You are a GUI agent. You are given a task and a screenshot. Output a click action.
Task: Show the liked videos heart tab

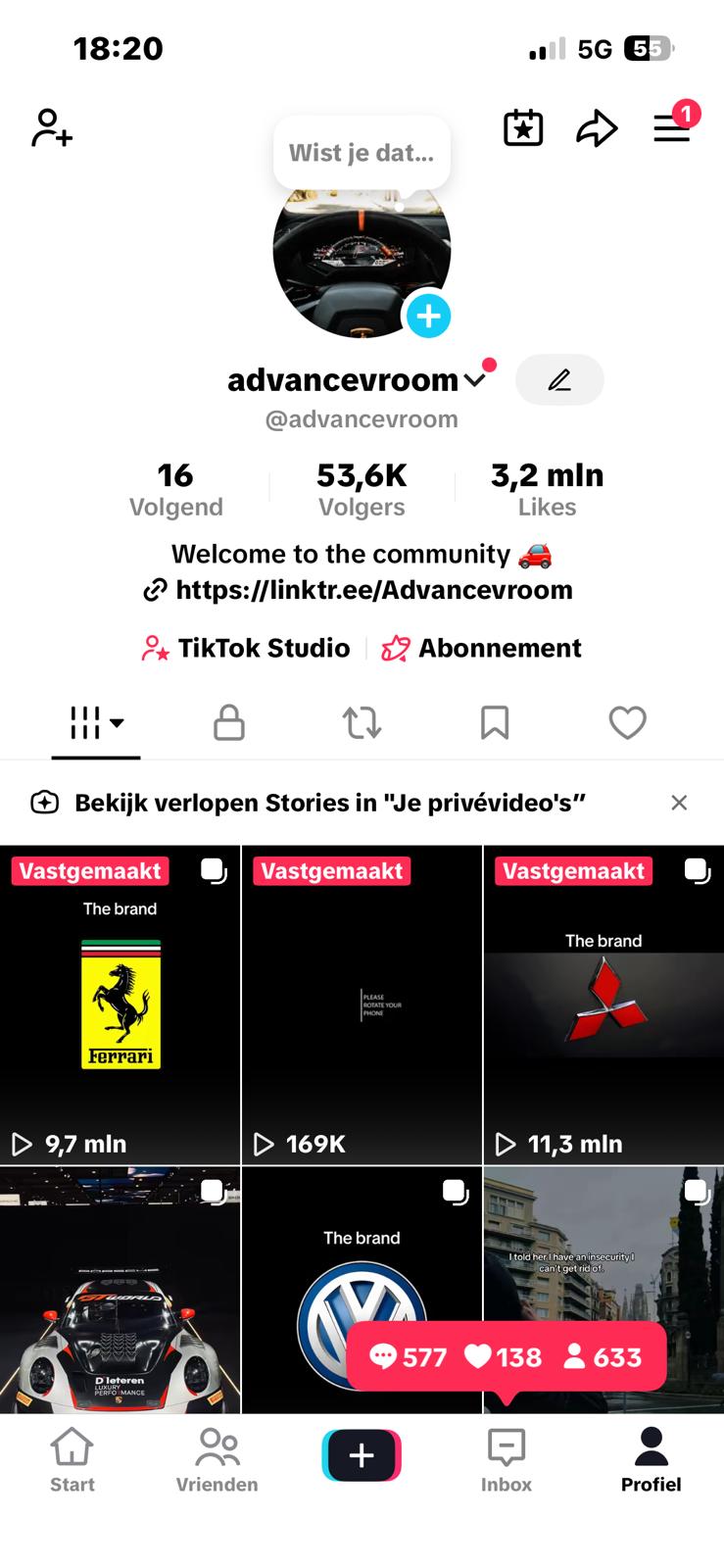[627, 723]
